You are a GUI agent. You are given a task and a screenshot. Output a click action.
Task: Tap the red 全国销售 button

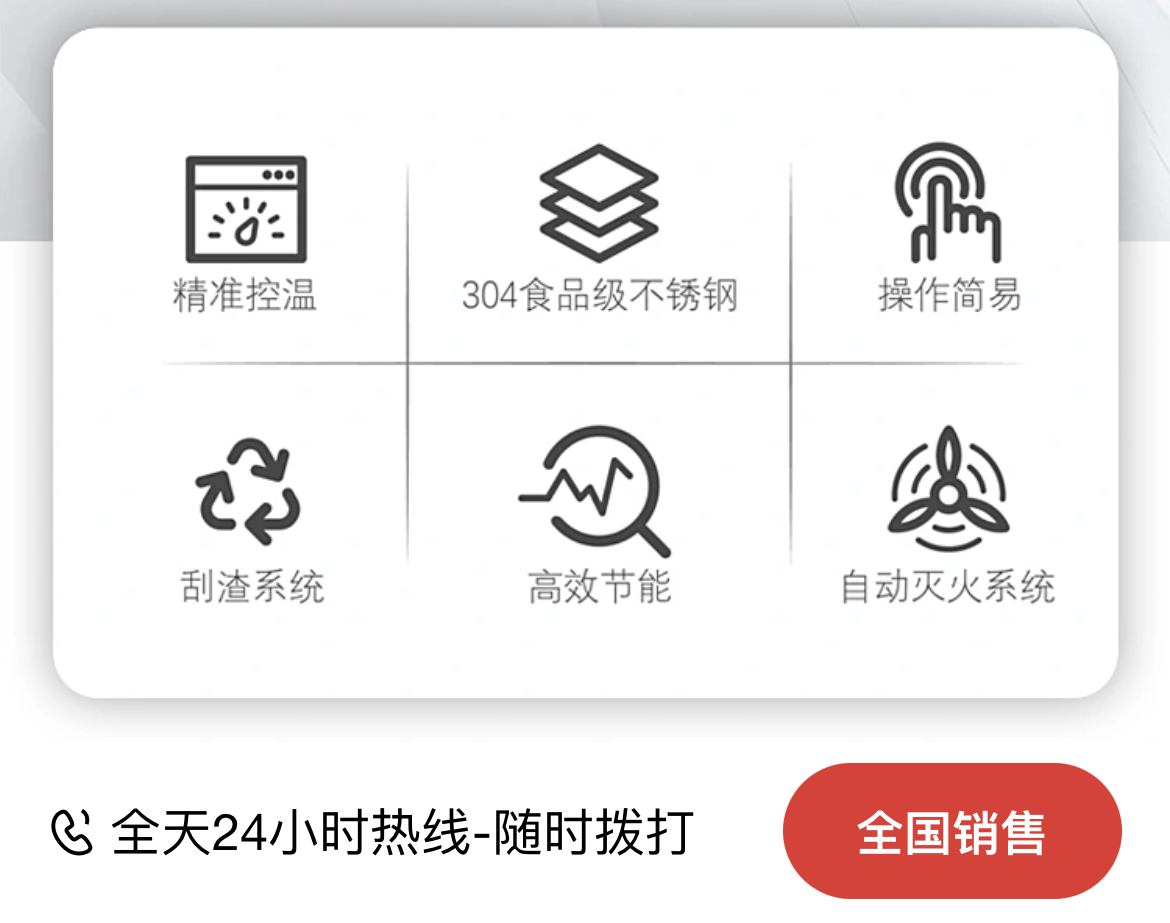[951, 832]
